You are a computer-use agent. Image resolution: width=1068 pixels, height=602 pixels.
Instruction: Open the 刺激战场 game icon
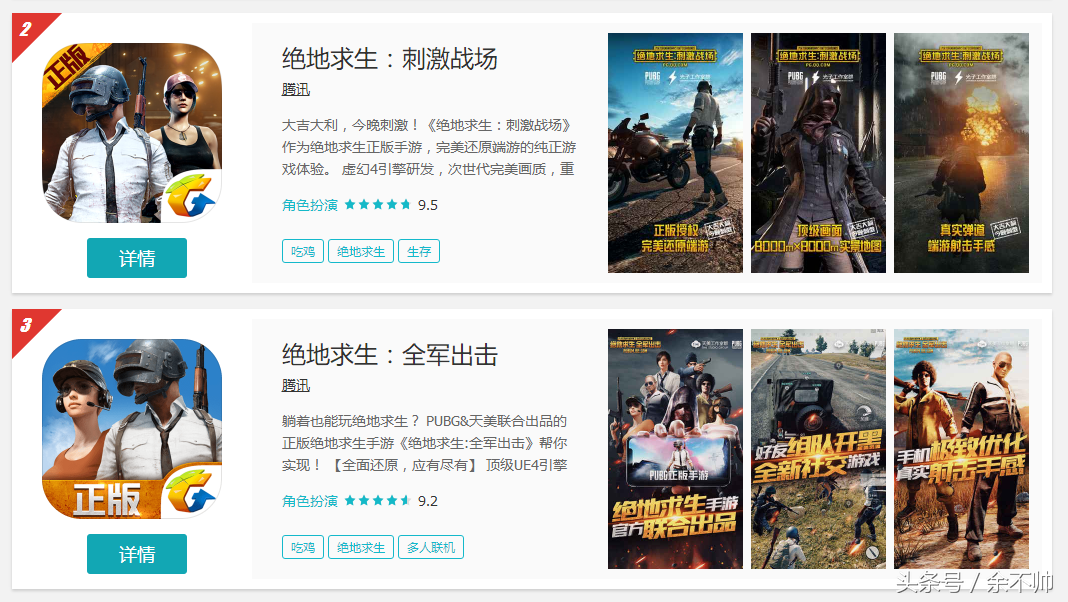(132, 132)
